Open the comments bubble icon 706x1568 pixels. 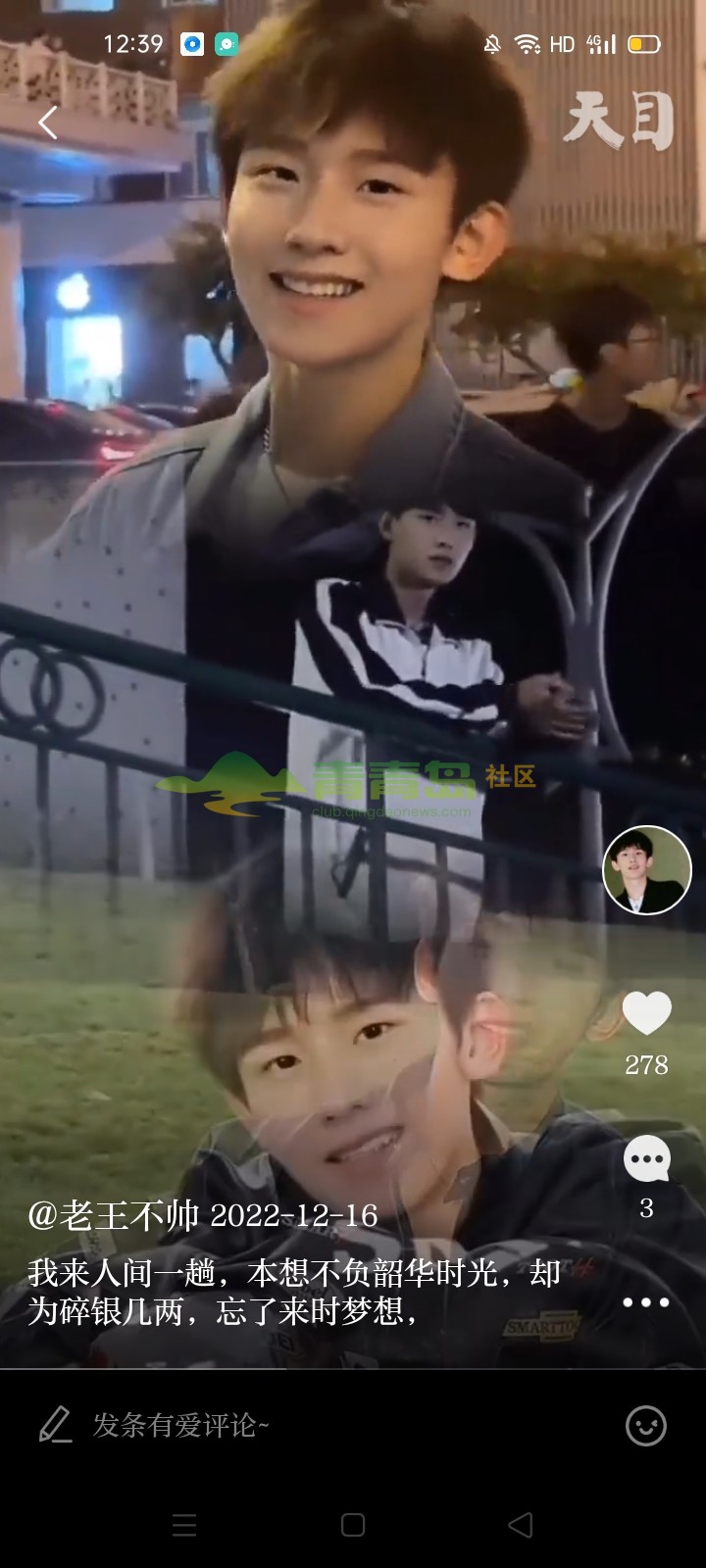pyautogui.click(x=646, y=1159)
